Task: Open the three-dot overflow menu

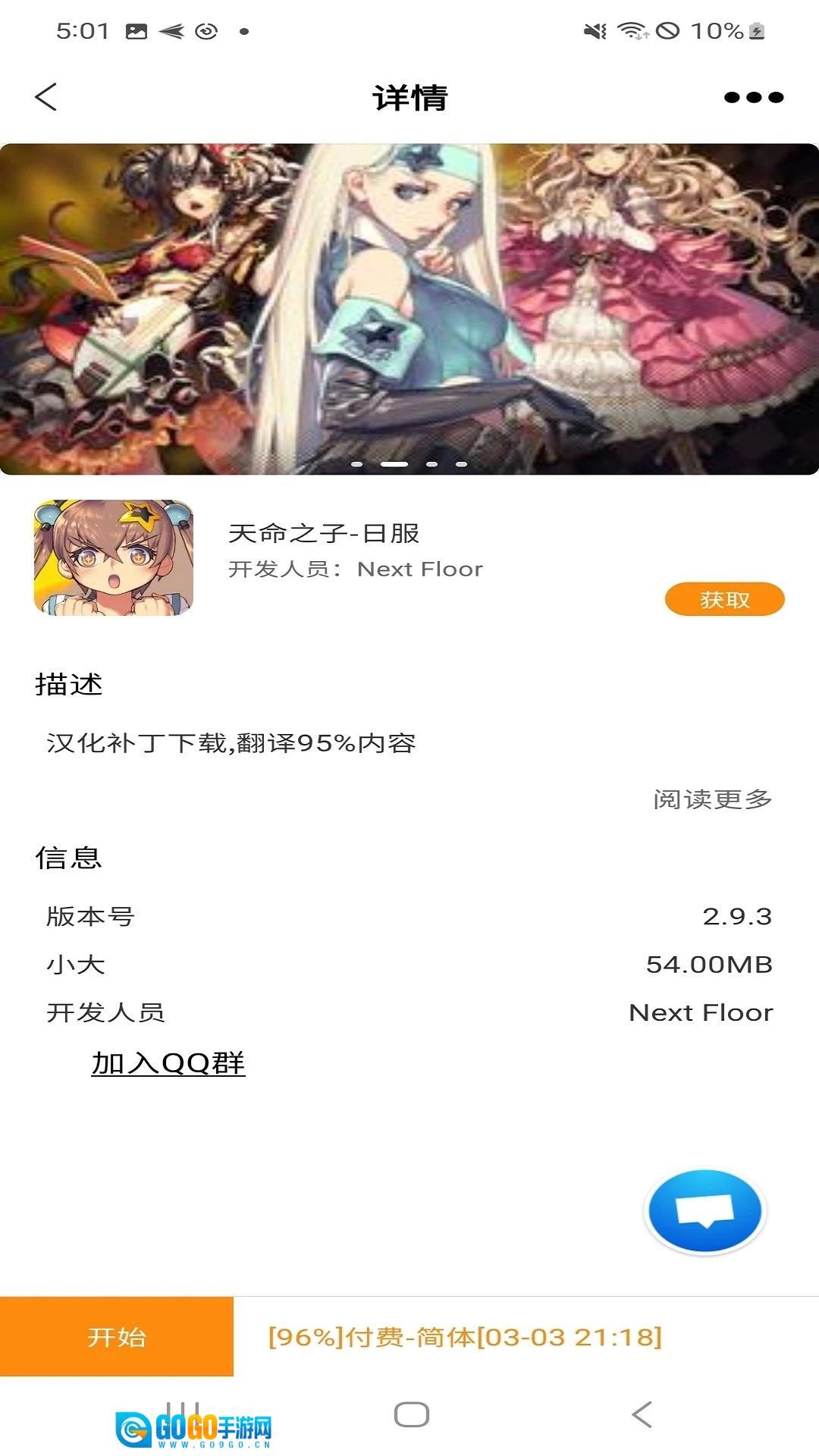Action: pos(754,97)
